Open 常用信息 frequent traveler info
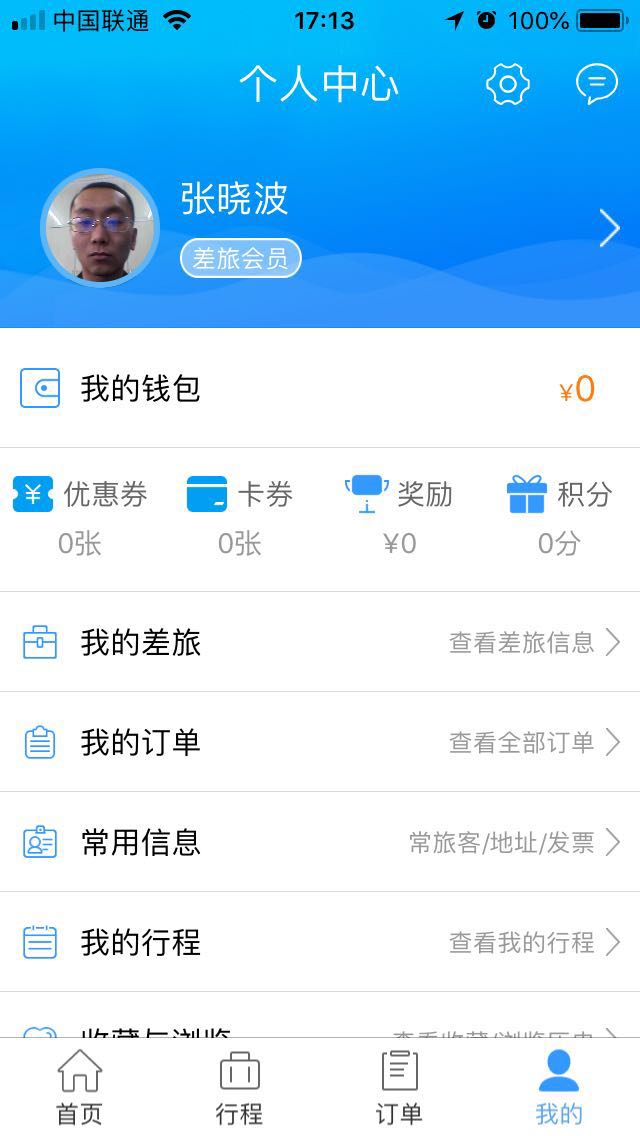 click(320, 842)
